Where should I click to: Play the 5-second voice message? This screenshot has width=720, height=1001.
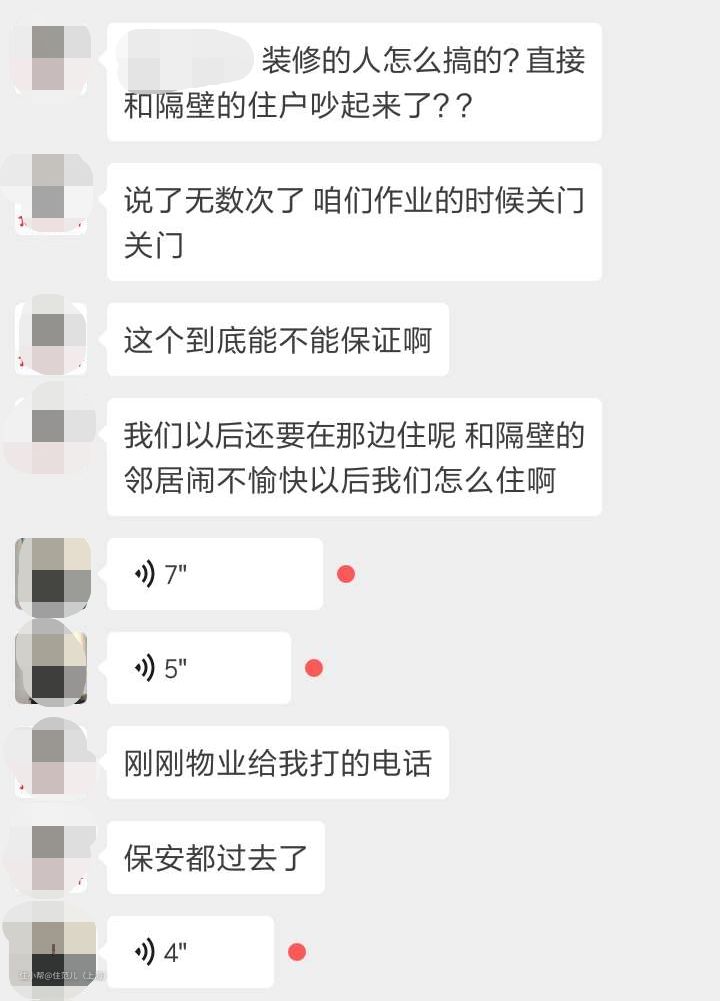(198, 668)
